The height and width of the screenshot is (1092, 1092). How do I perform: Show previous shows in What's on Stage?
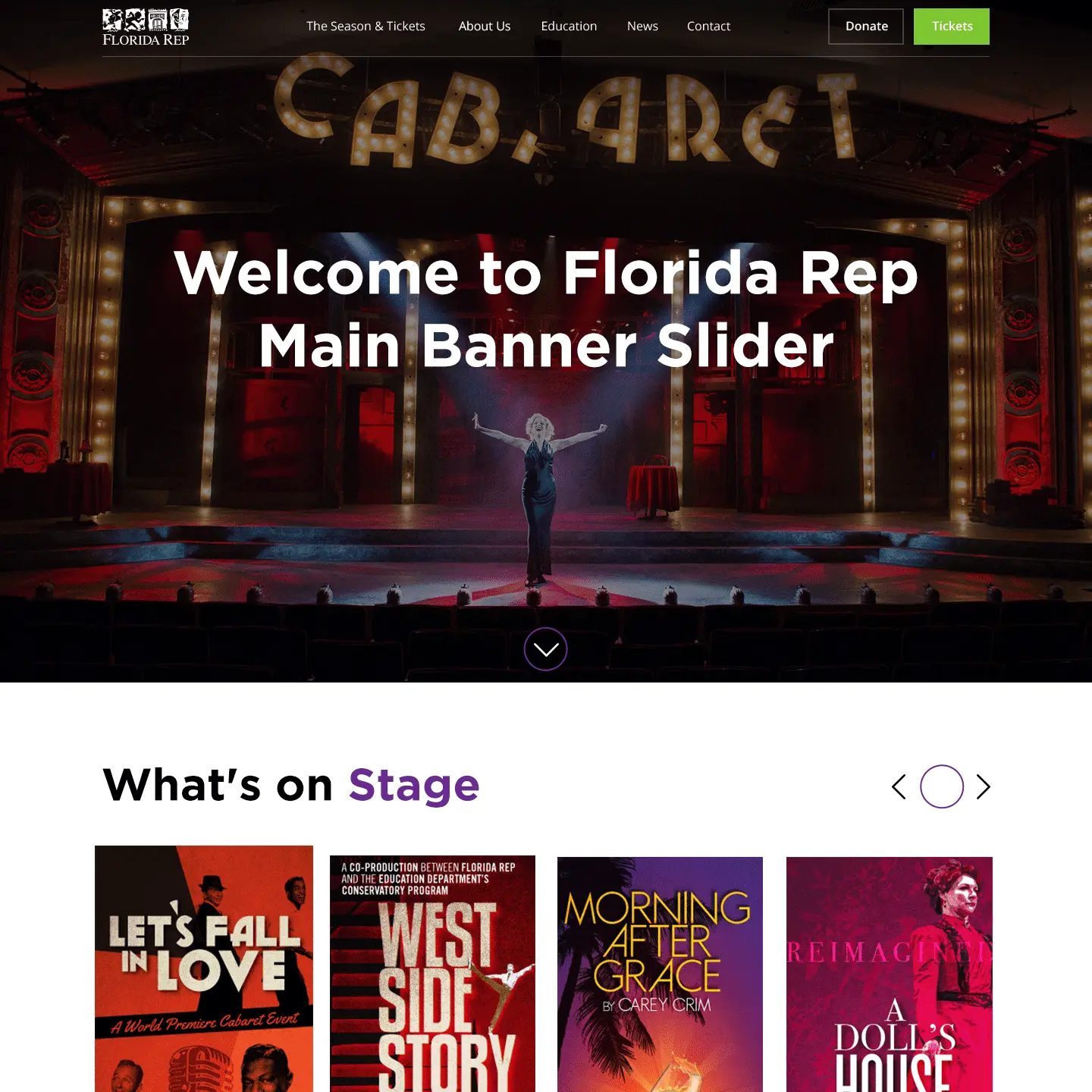(x=899, y=787)
